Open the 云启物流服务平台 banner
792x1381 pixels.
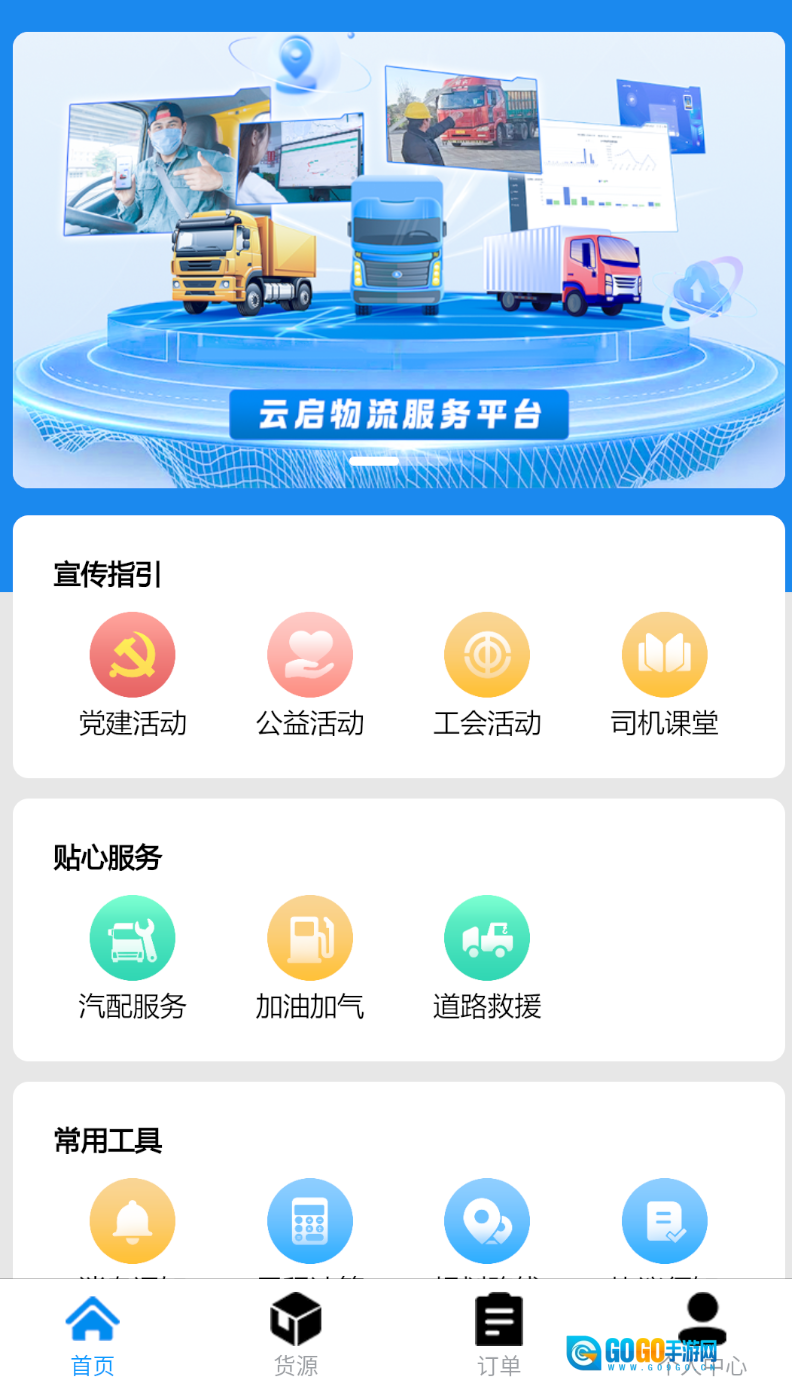coord(398,260)
